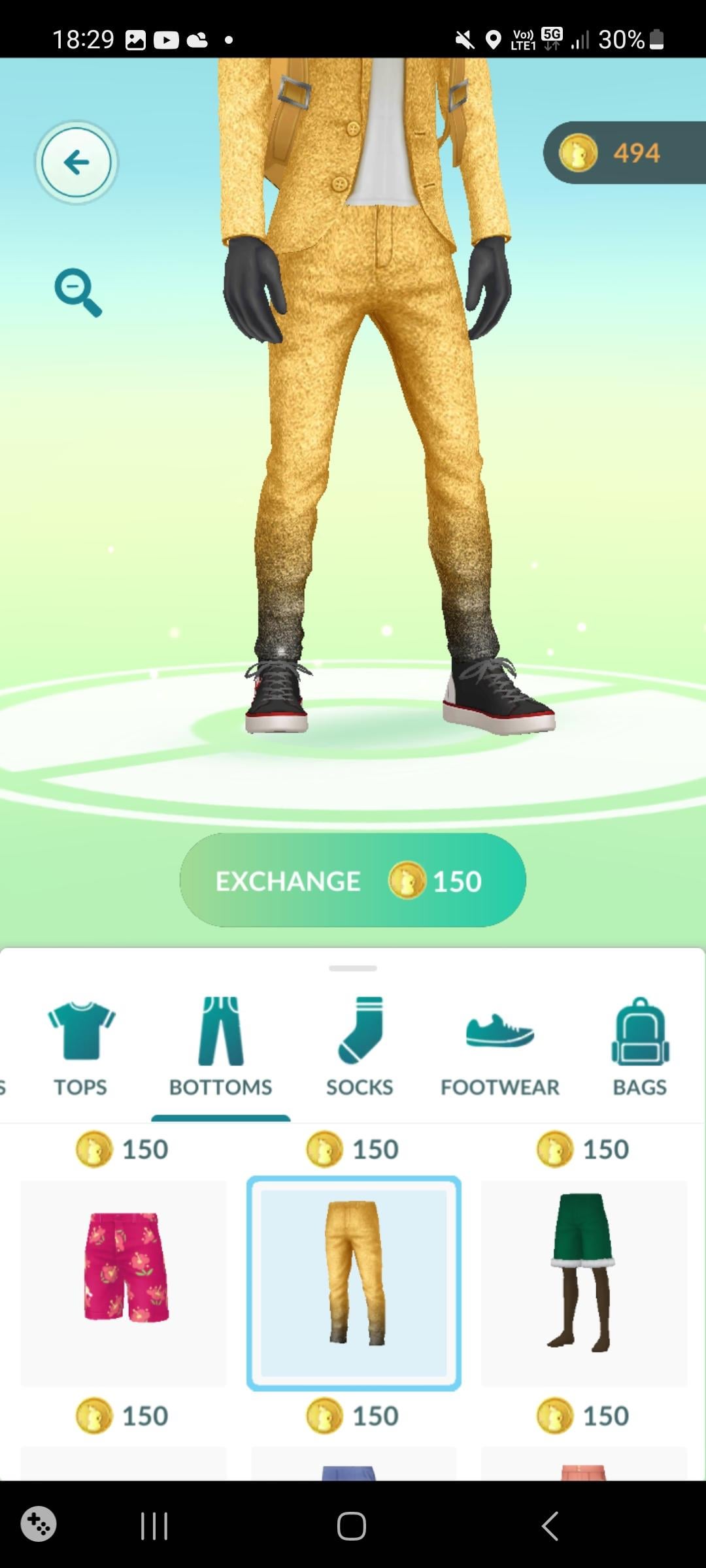Open the PokéCoin balance of 494
The height and width of the screenshot is (1568, 706).
(x=624, y=153)
